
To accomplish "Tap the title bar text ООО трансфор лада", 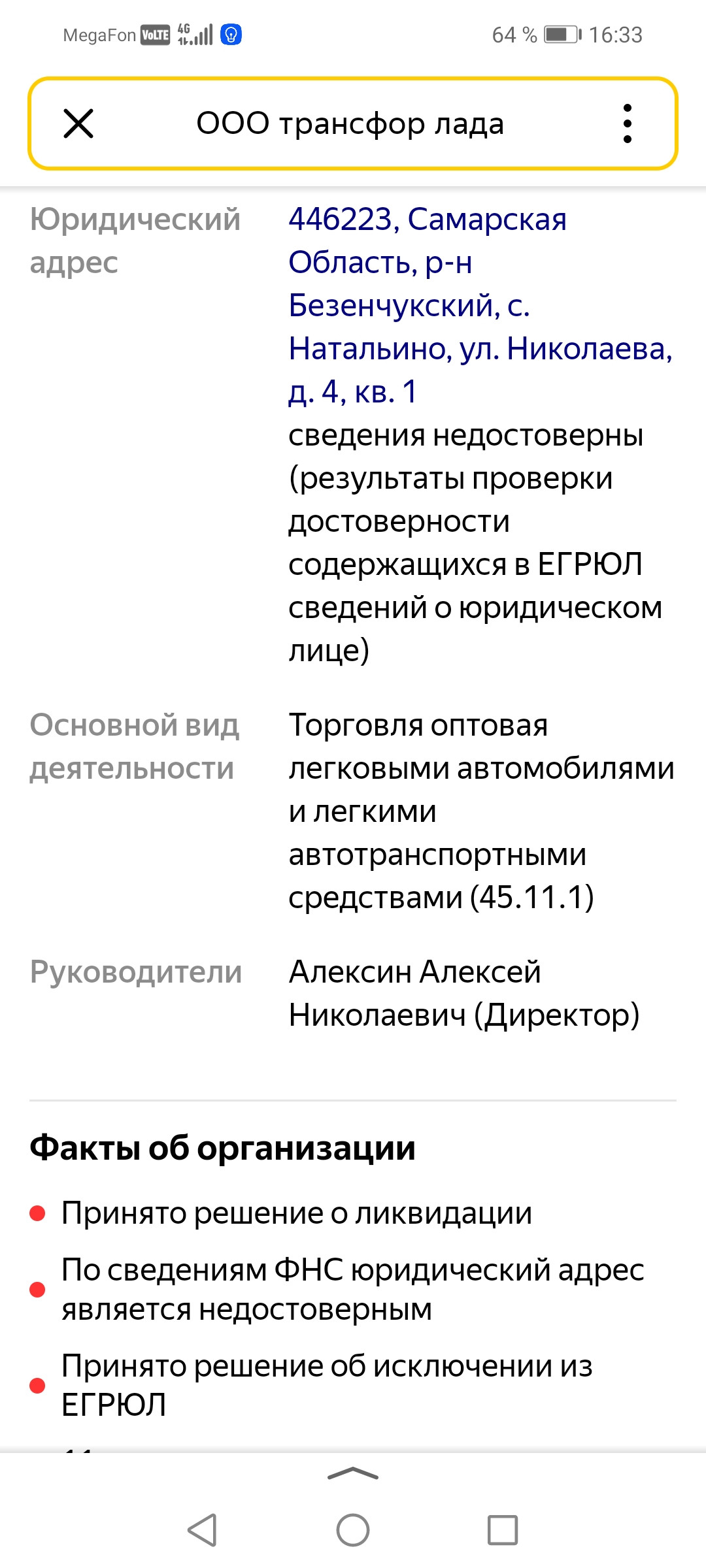I will [x=350, y=123].
